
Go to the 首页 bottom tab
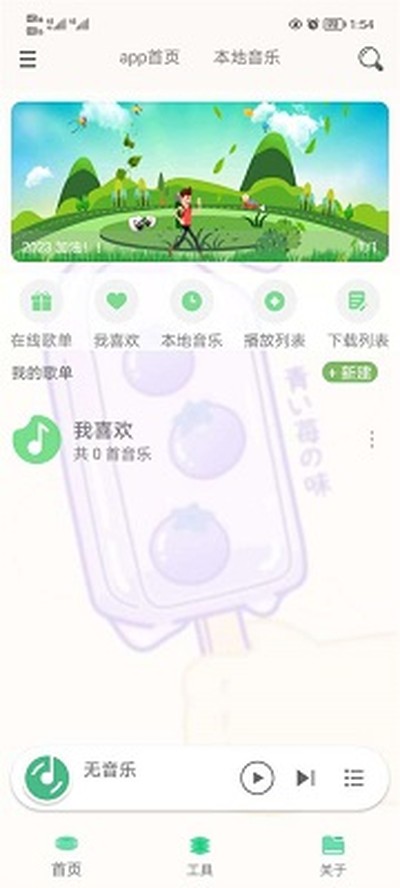(x=67, y=855)
